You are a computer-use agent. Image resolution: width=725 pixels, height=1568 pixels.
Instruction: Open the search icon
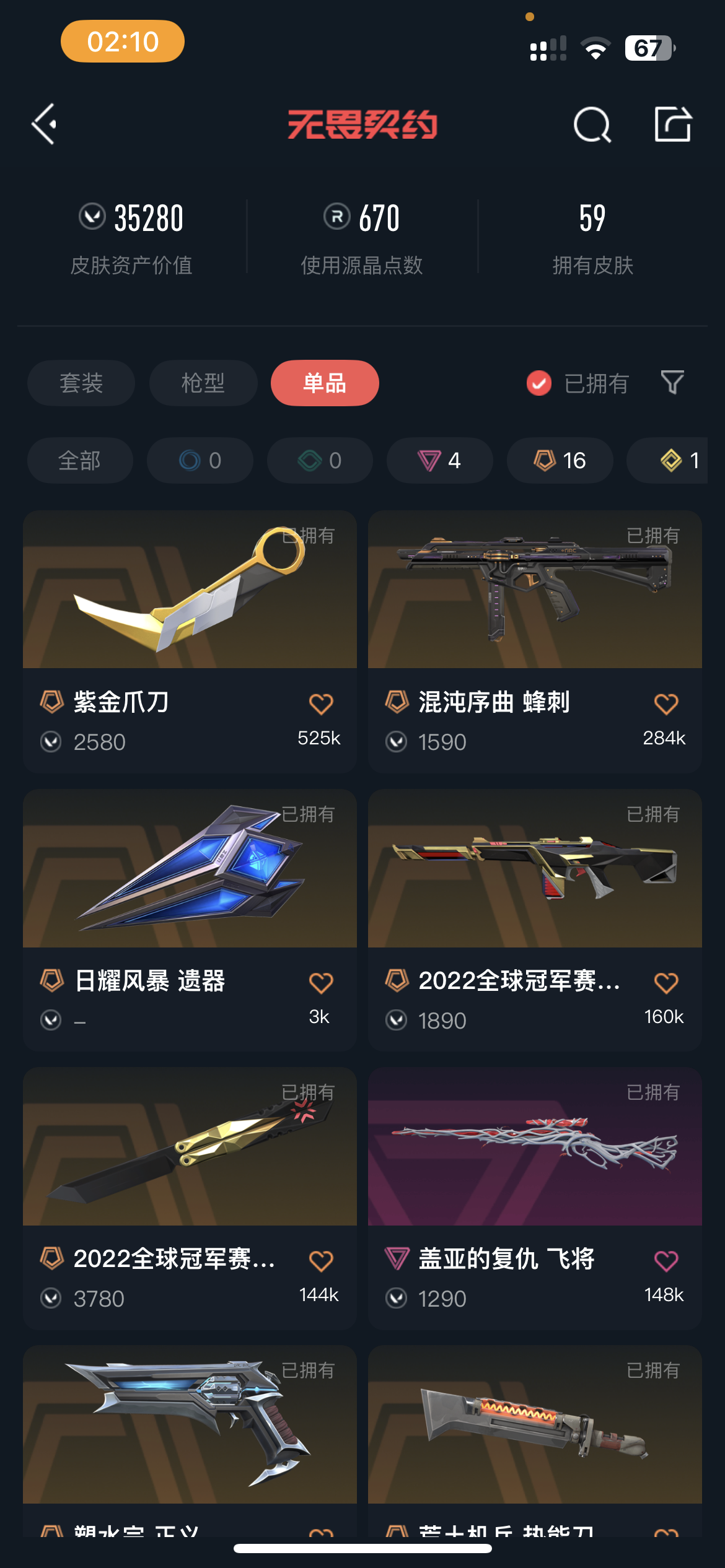coord(592,124)
